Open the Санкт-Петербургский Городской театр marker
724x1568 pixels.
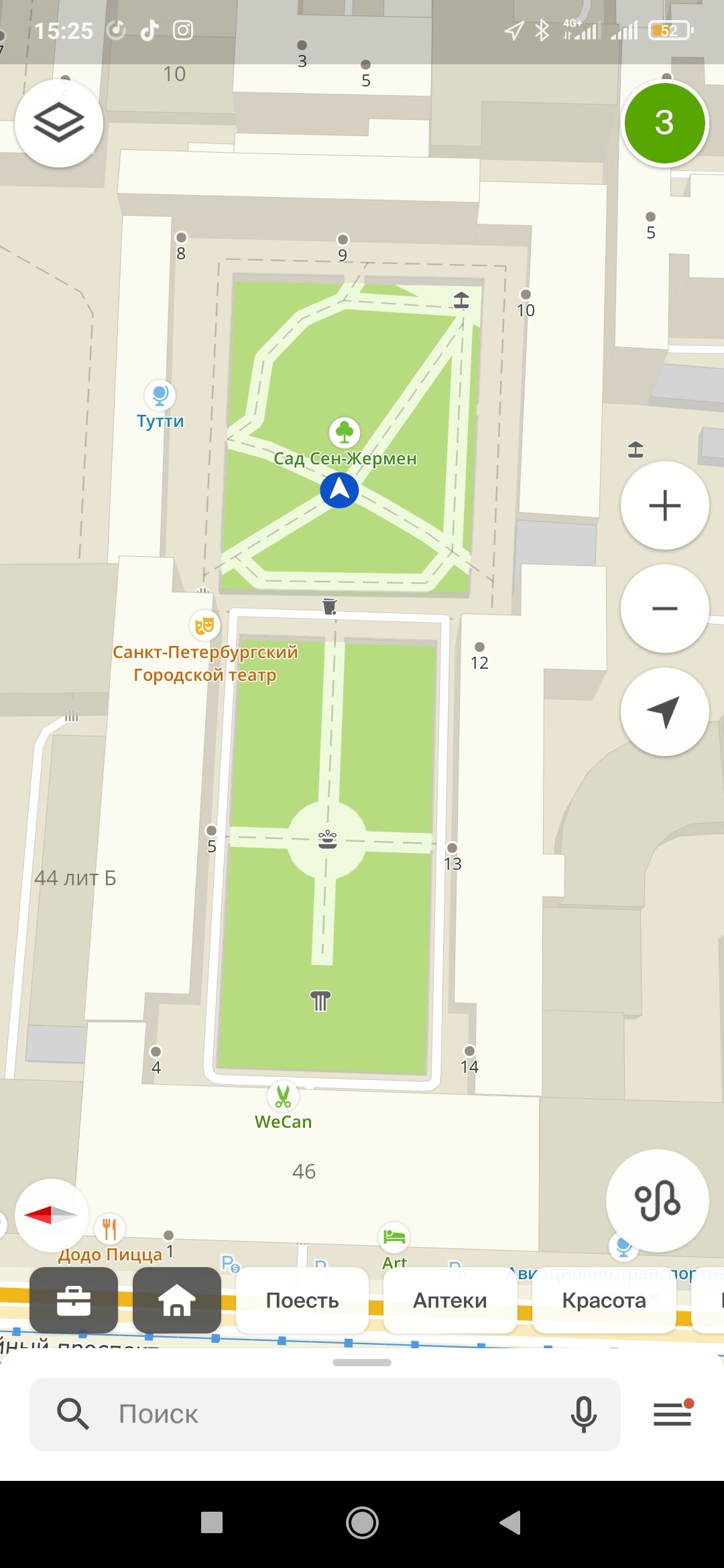click(x=204, y=626)
